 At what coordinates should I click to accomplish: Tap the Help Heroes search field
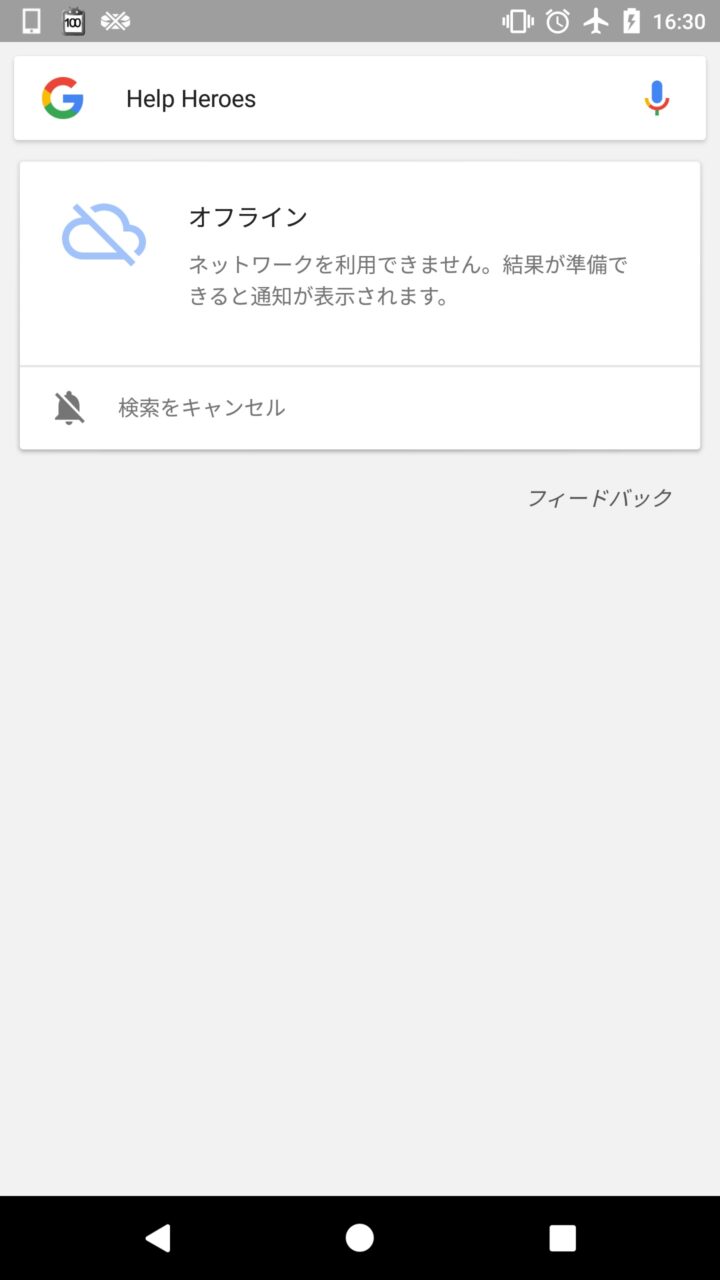coord(360,99)
